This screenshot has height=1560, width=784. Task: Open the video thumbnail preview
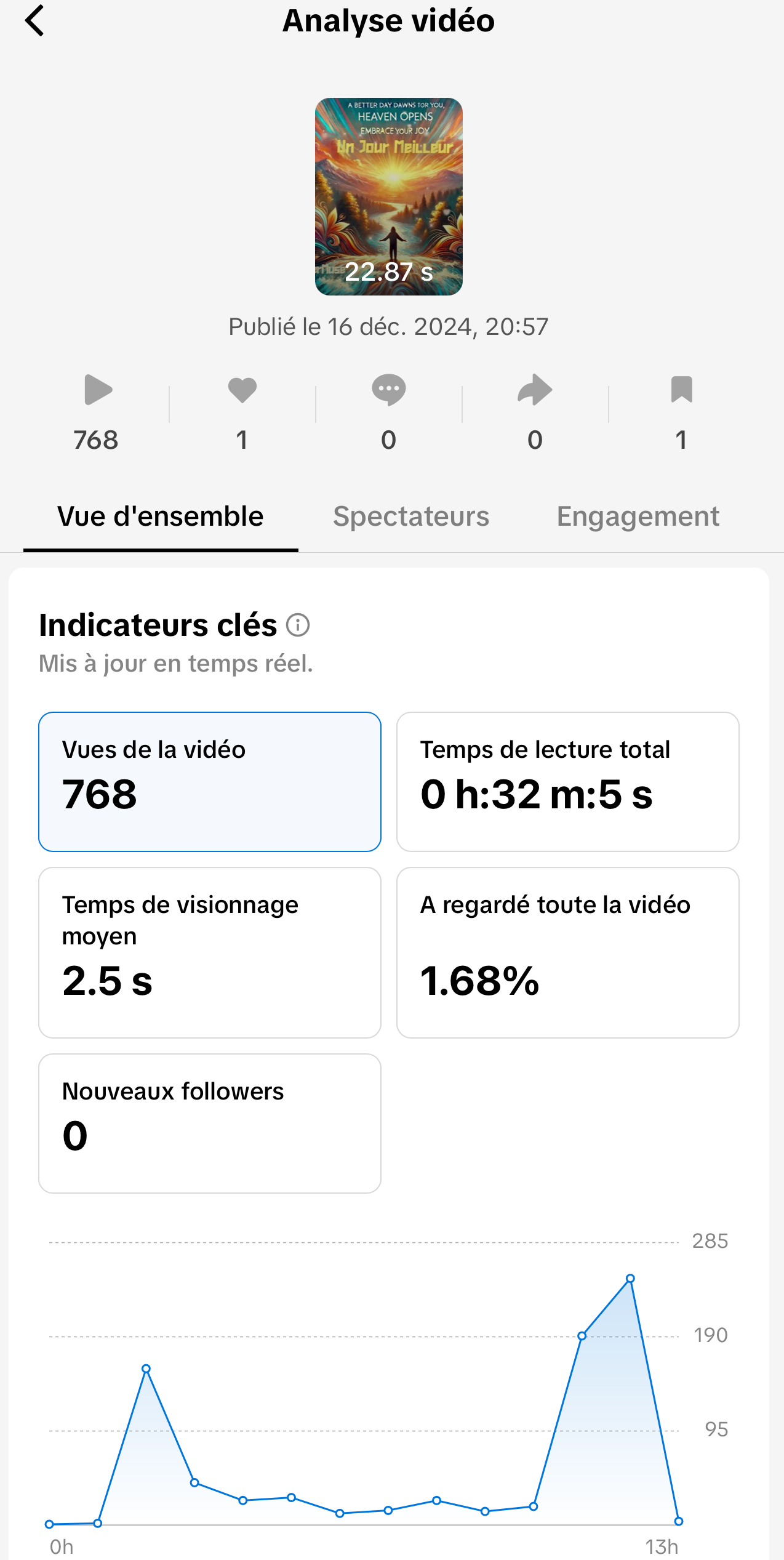388,196
